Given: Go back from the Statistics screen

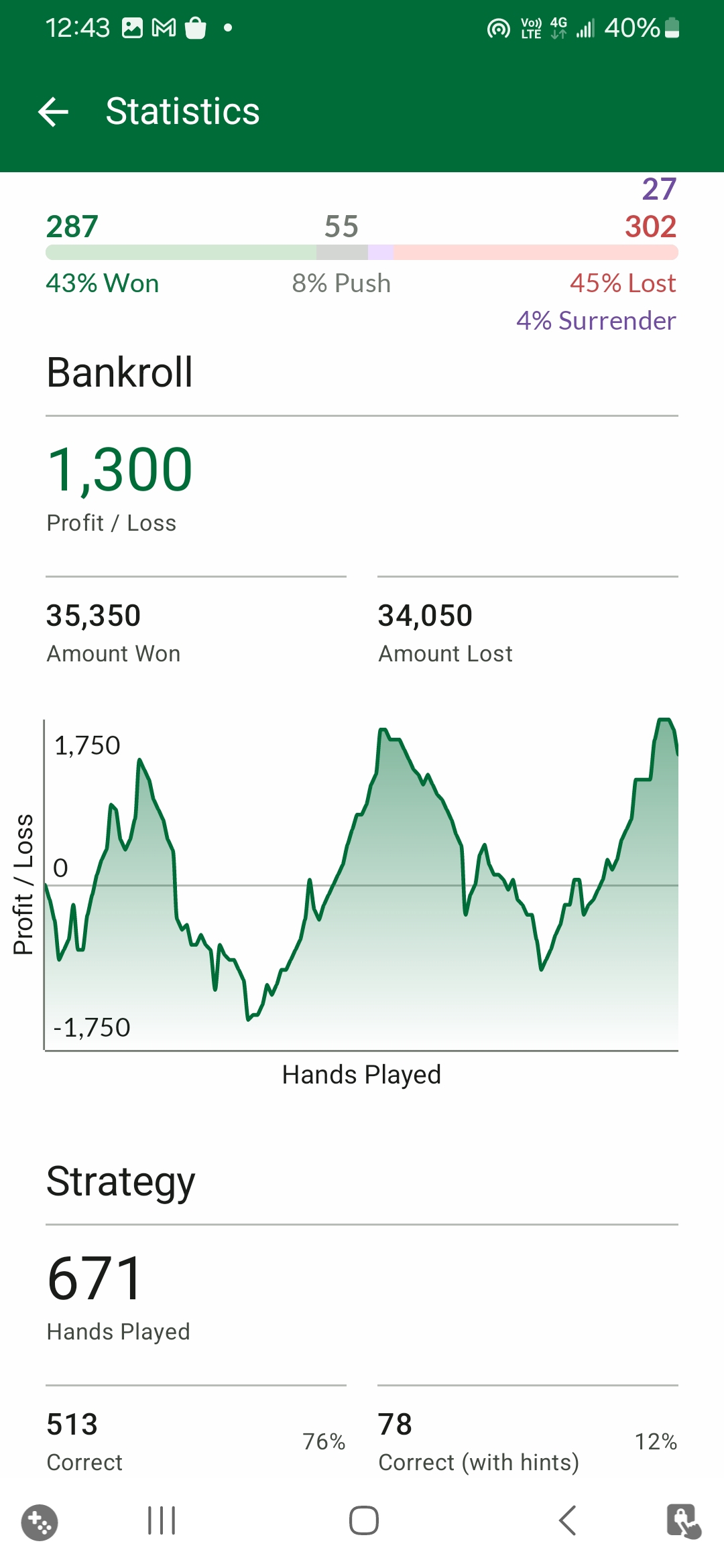Looking at the screenshot, I should coord(54,111).
